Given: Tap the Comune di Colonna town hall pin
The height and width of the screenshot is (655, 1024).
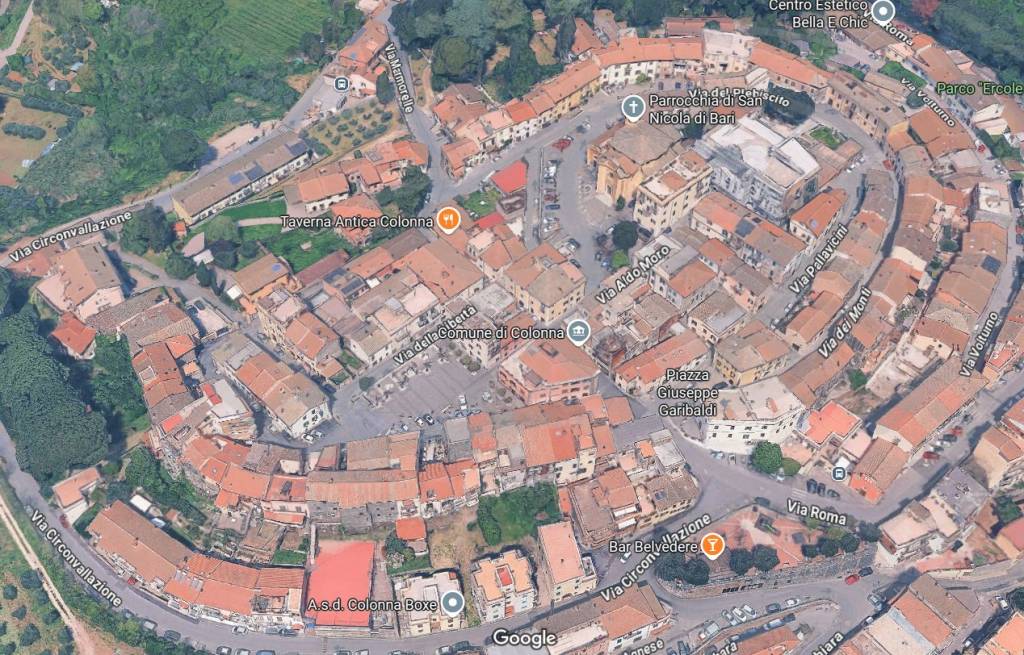Looking at the screenshot, I should (x=578, y=331).
